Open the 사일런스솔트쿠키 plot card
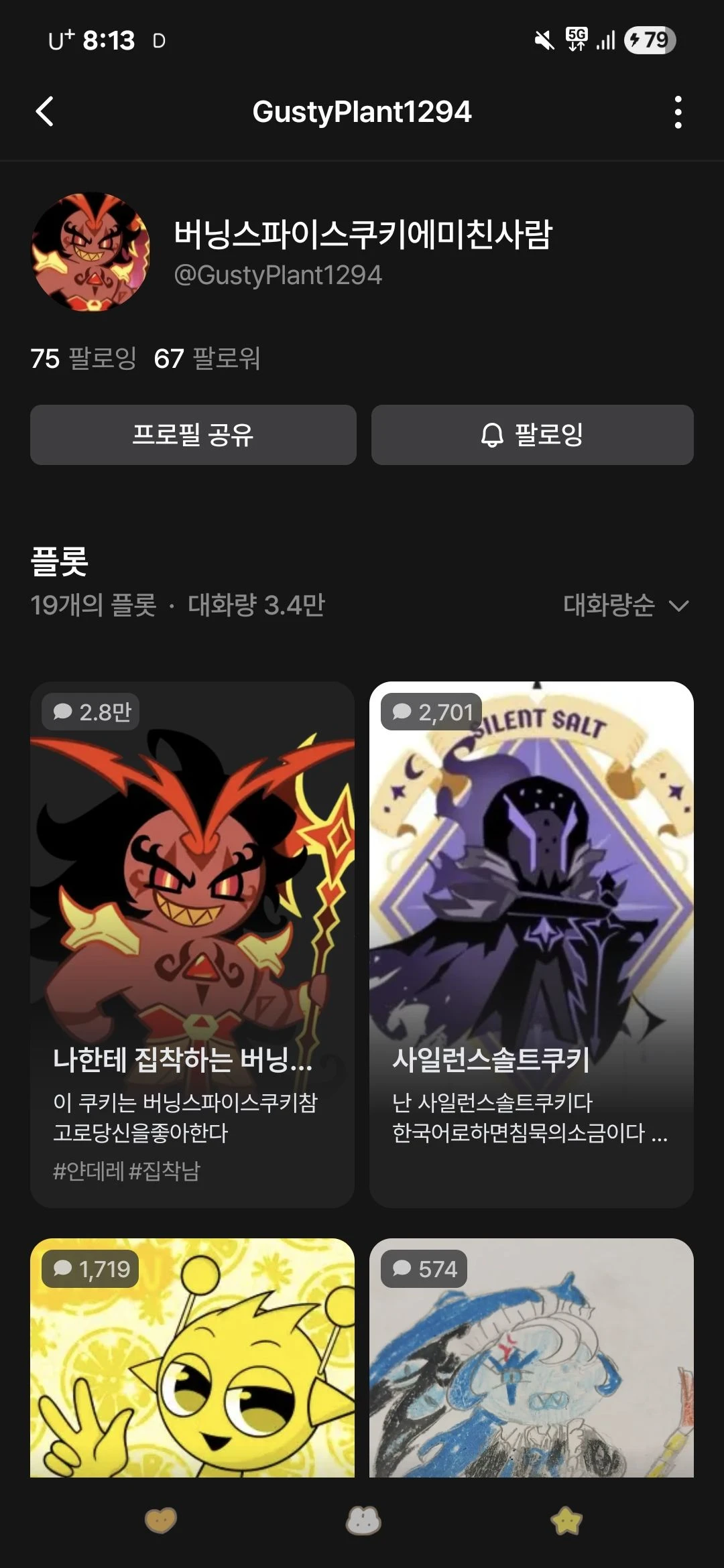The image size is (724, 1568). point(532,945)
